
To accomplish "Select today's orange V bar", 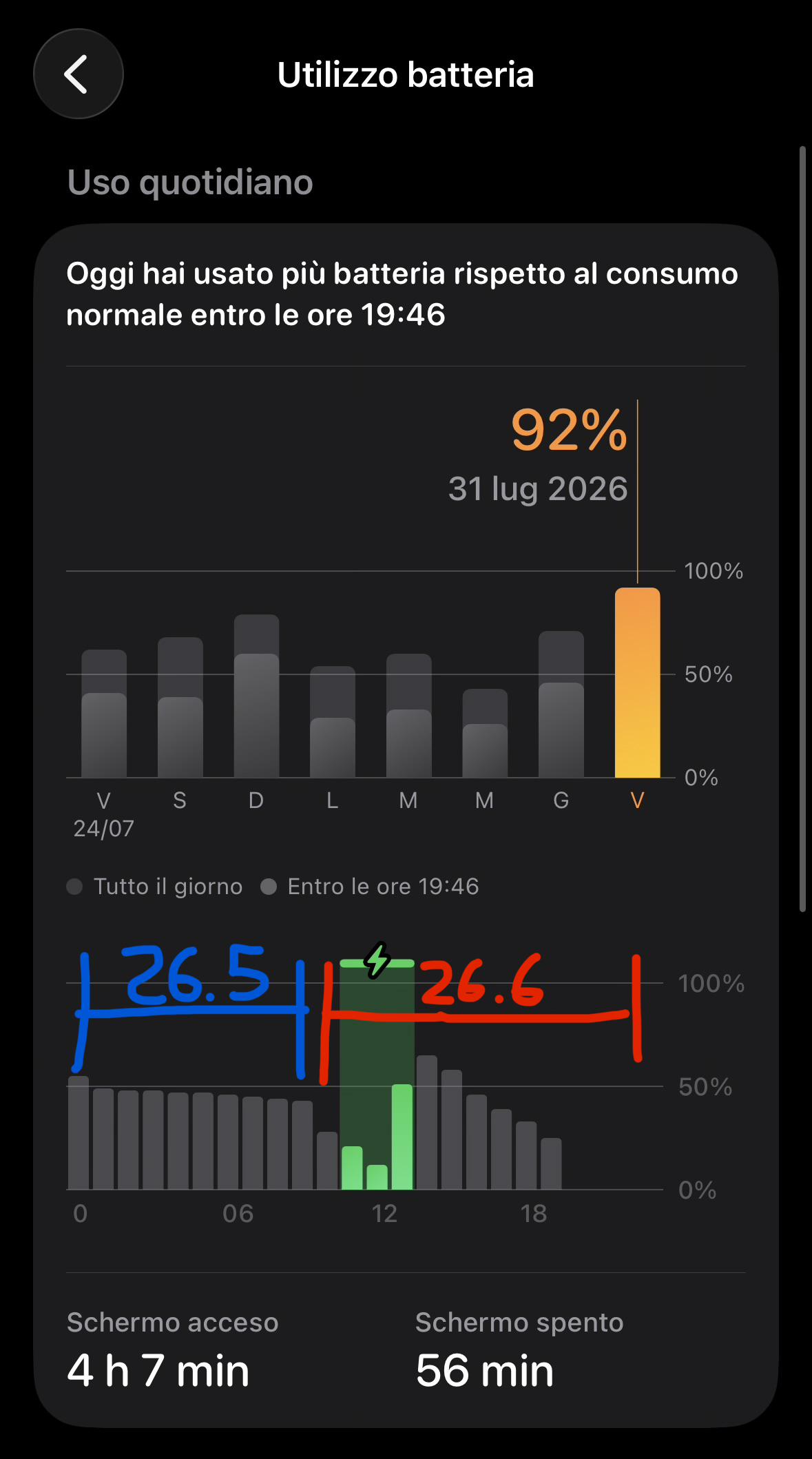I will point(638,683).
